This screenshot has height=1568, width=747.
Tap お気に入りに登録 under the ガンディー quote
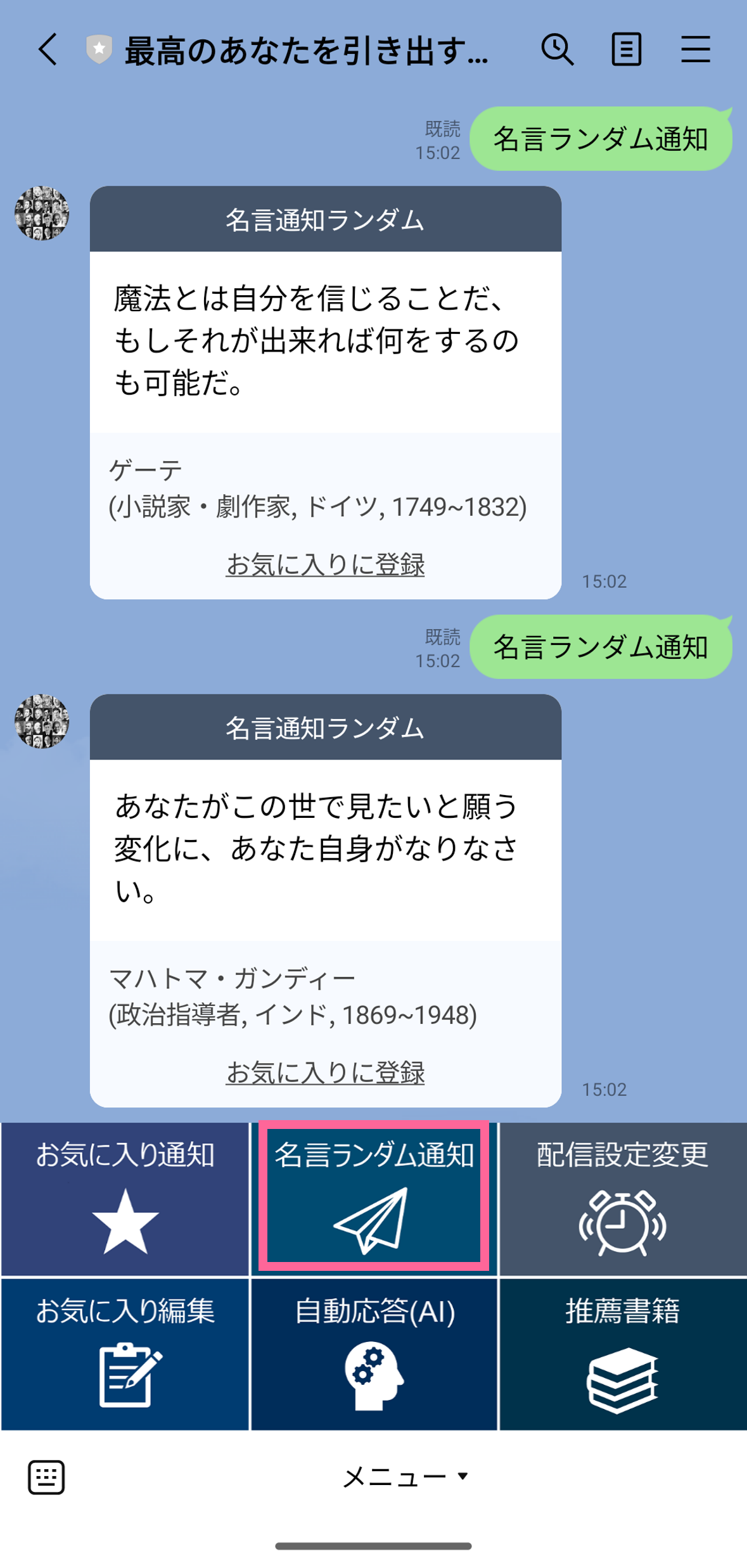tap(325, 1073)
